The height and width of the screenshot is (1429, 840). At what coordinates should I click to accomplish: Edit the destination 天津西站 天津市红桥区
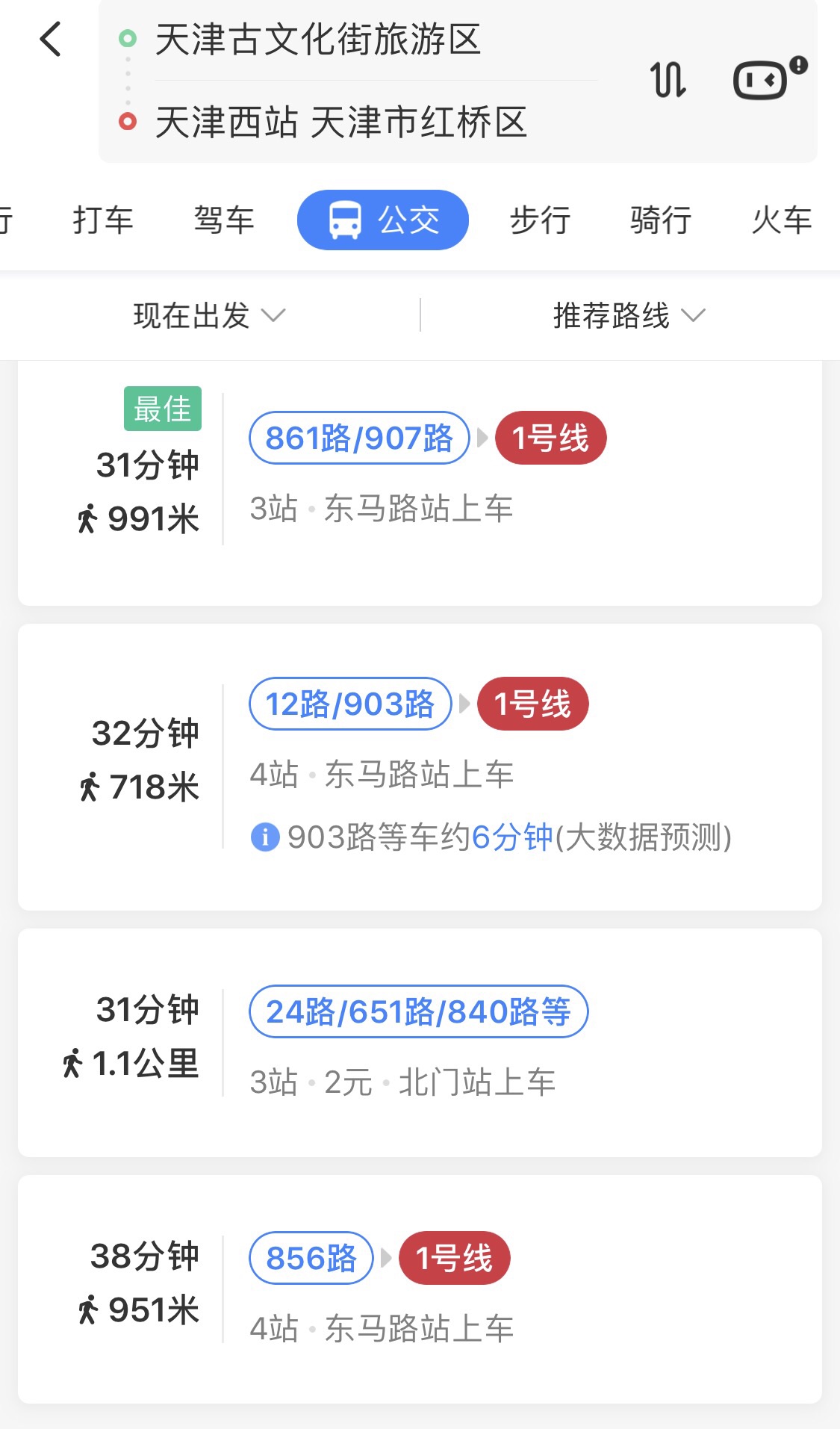click(x=340, y=122)
